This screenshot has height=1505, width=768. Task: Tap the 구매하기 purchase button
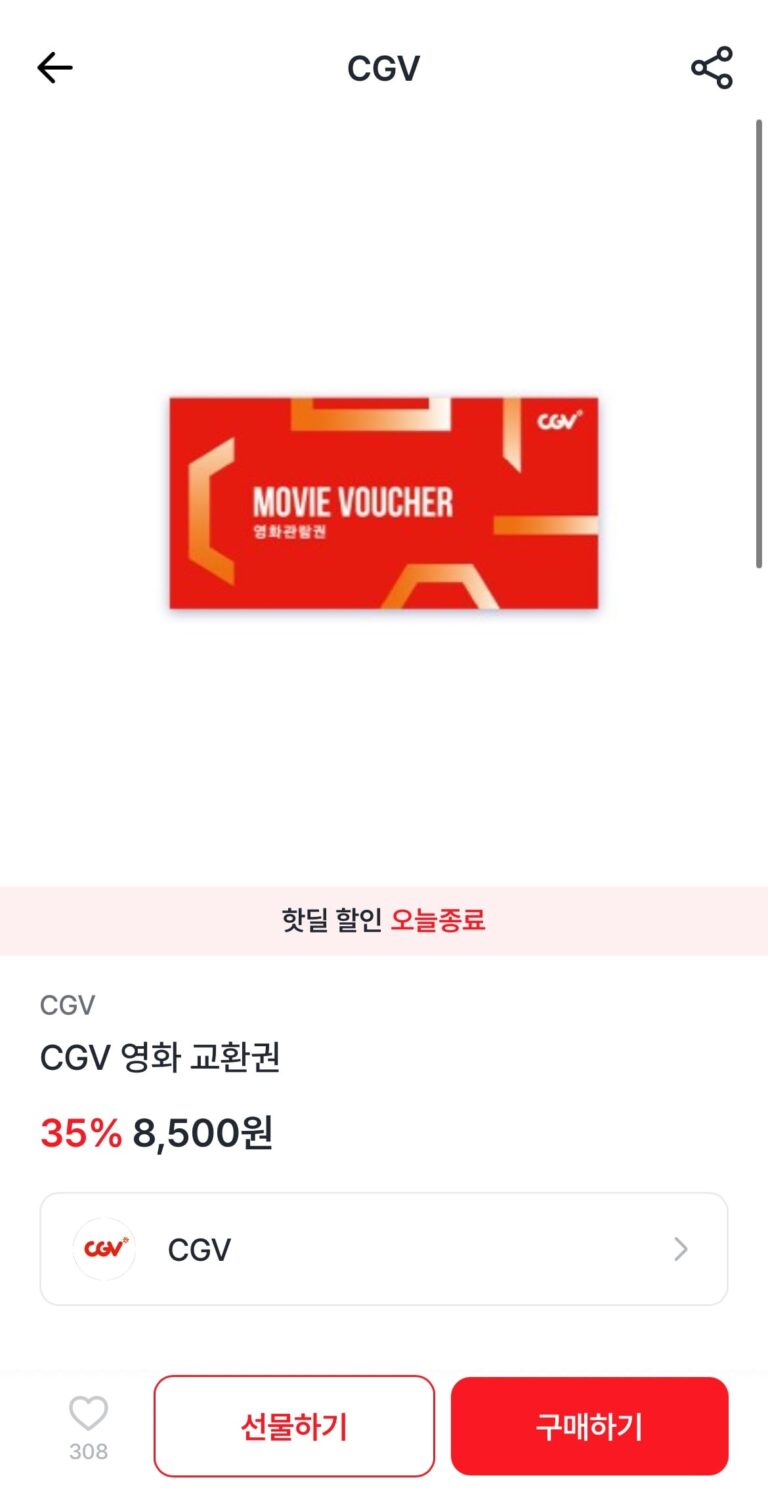pos(589,1426)
